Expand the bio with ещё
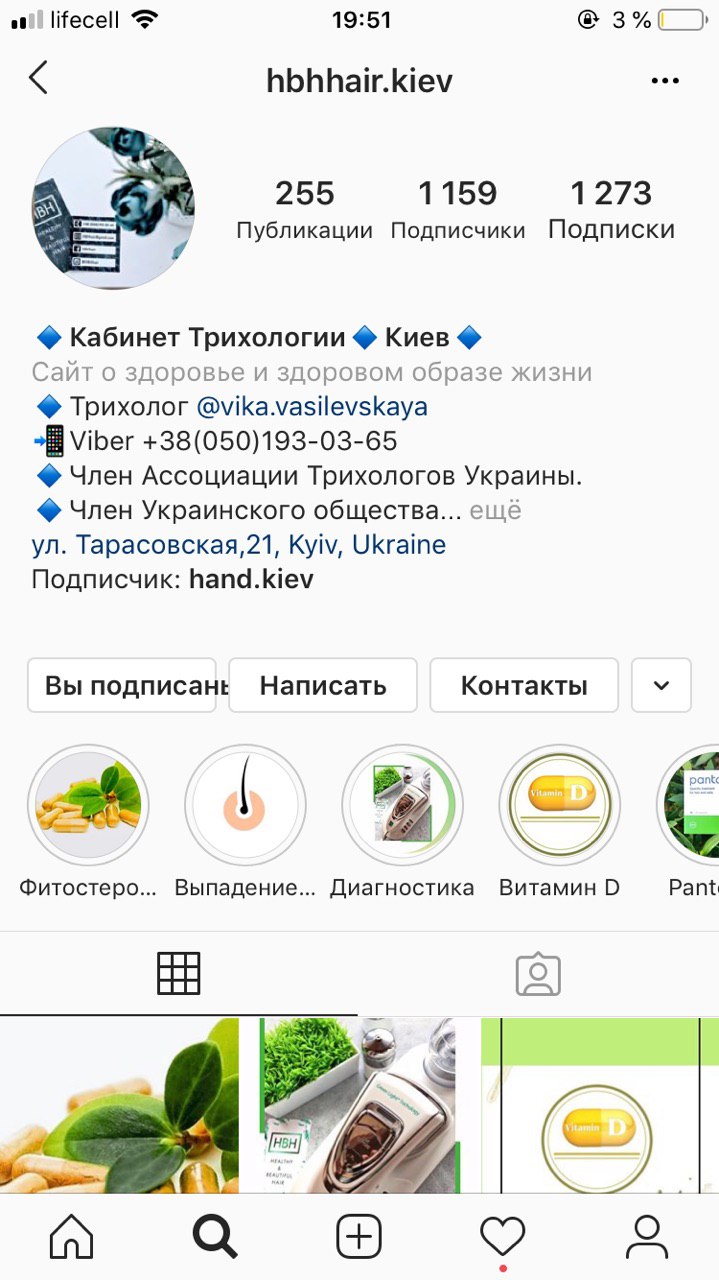Image resolution: width=719 pixels, height=1280 pixels. [x=496, y=510]
